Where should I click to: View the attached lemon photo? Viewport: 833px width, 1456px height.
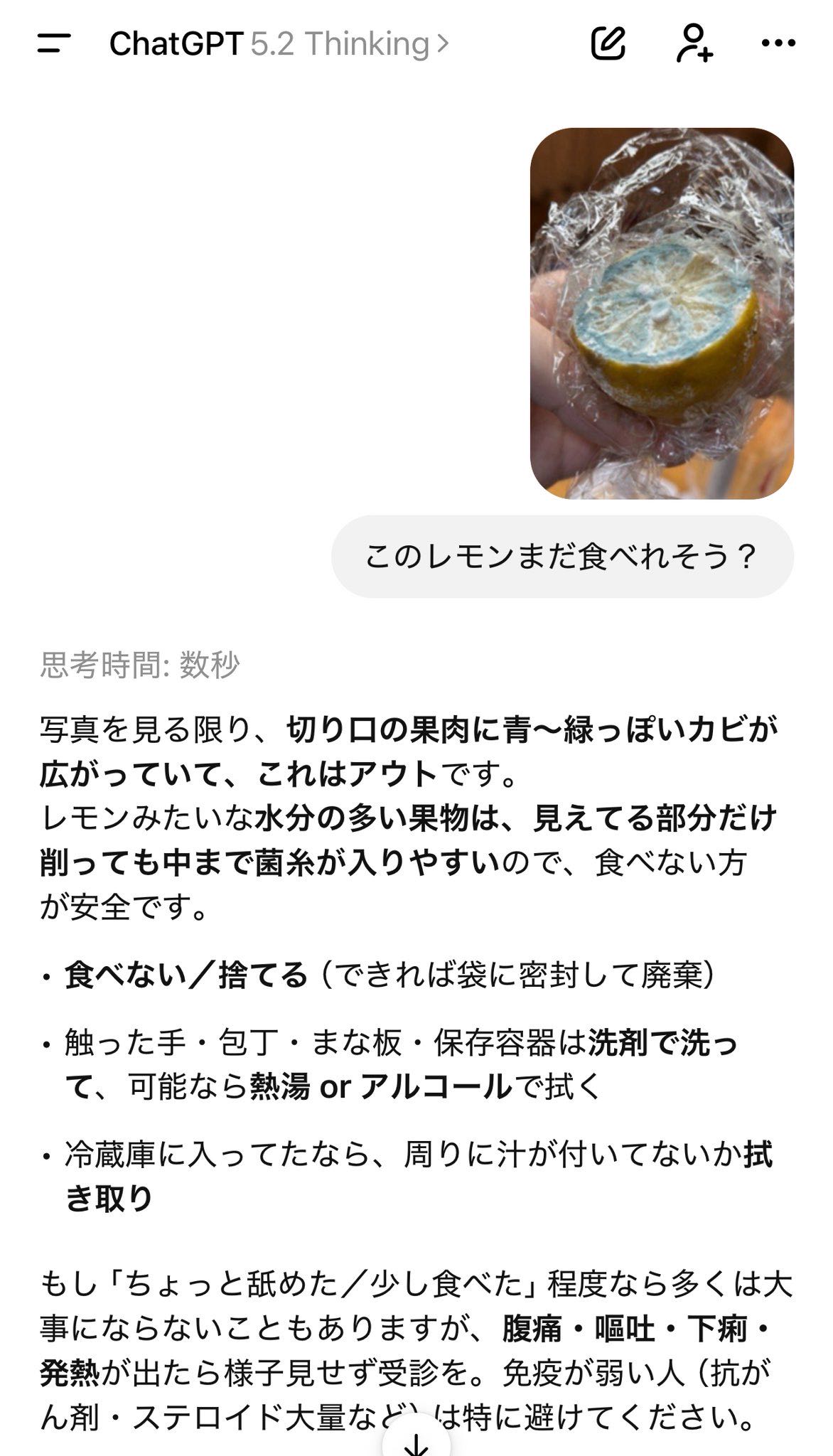point(662,314)
